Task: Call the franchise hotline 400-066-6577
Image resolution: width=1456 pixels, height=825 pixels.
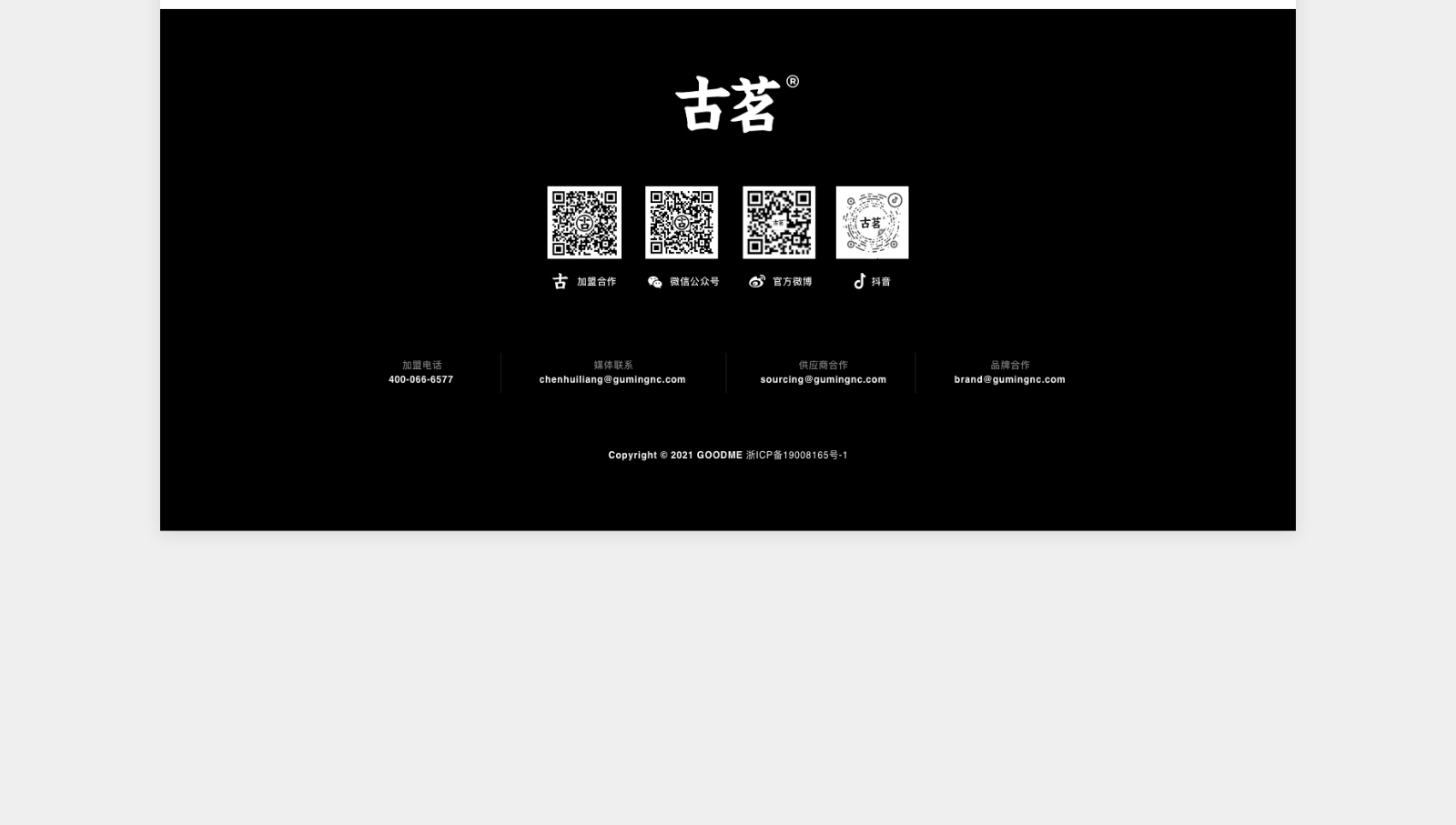Action: (420, 379)
